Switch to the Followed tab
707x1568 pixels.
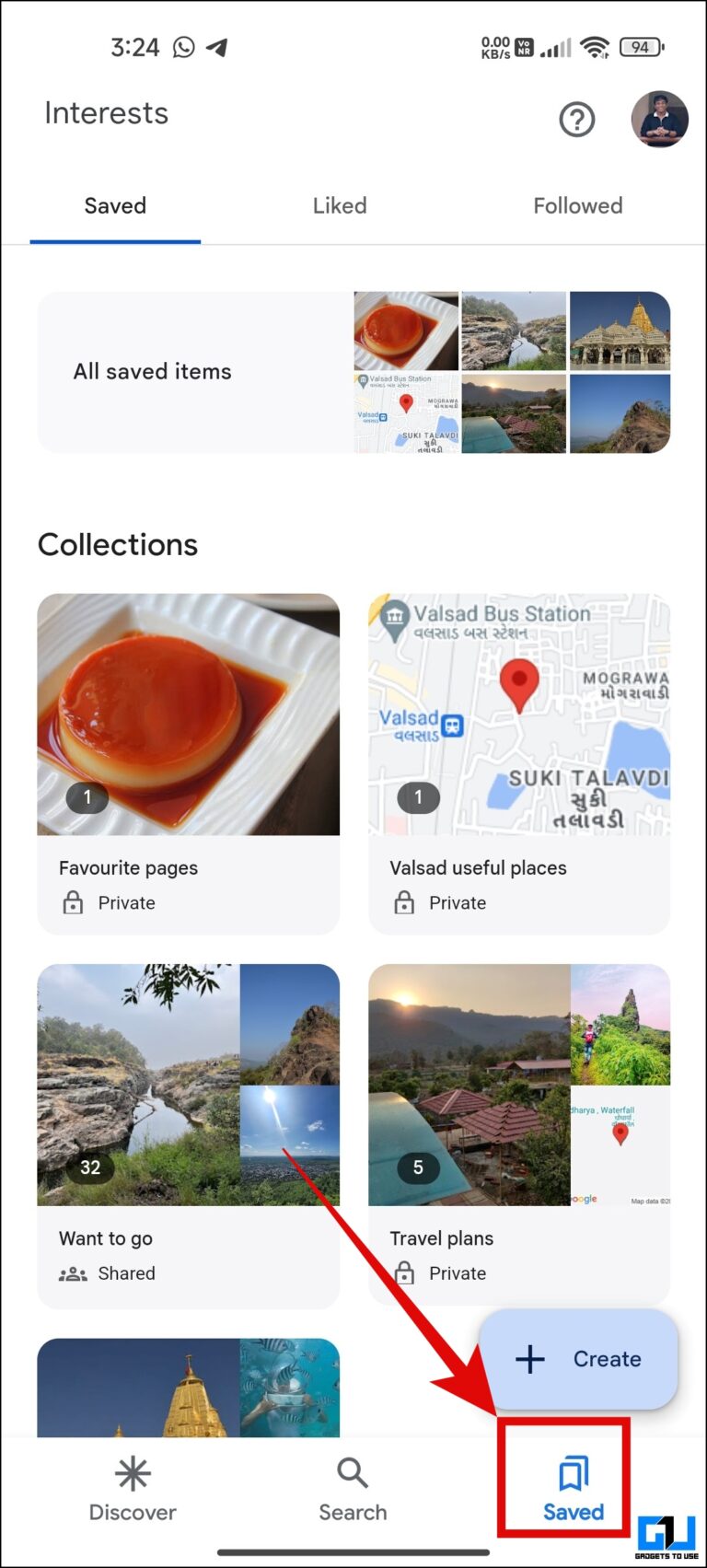pyautogui.click(x=577, y=206)
